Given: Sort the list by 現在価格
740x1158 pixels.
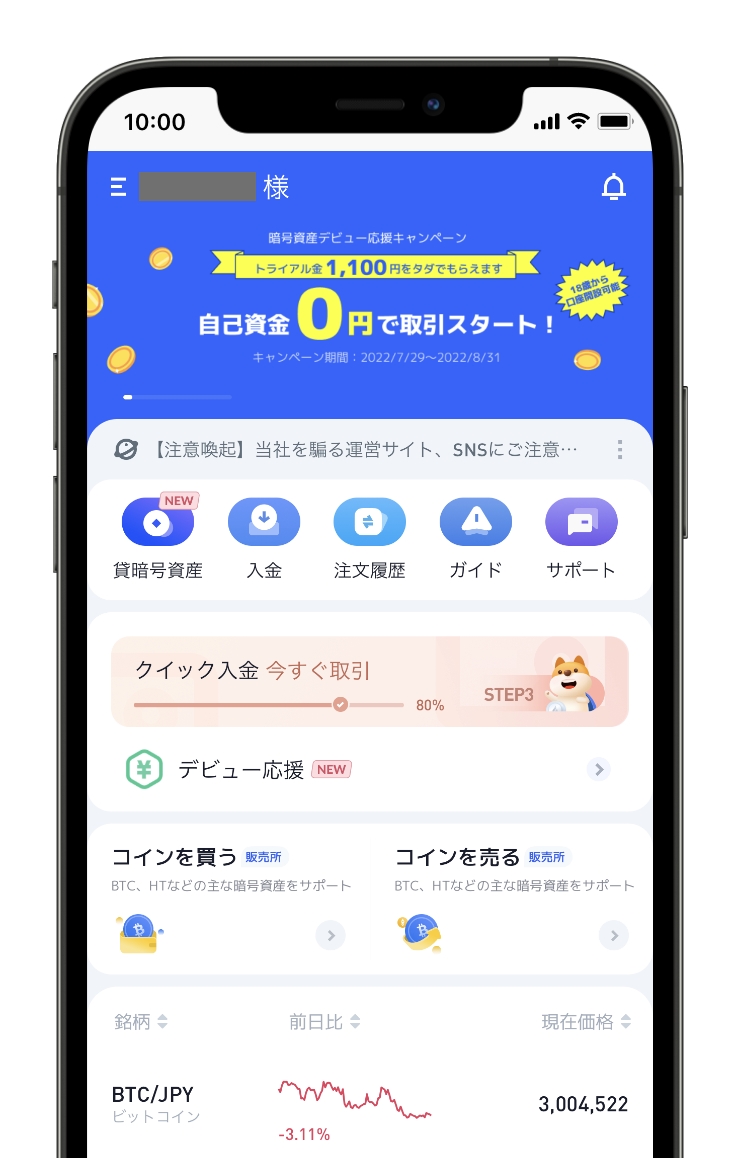Looking at the screenshot, I should [x=585, y=1022].
